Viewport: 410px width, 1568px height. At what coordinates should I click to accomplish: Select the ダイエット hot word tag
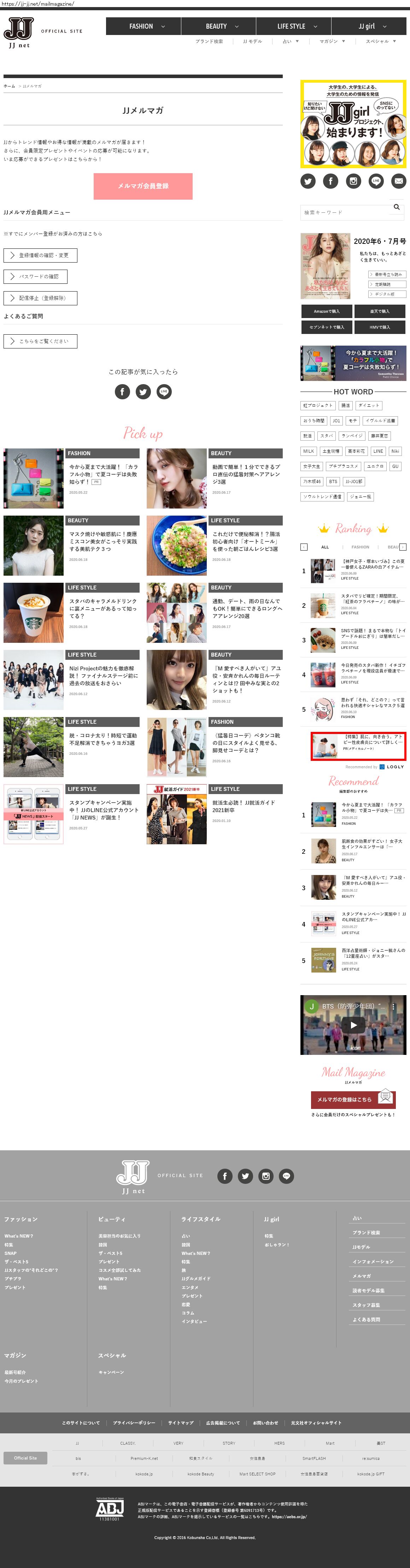(x=369, y=405)
